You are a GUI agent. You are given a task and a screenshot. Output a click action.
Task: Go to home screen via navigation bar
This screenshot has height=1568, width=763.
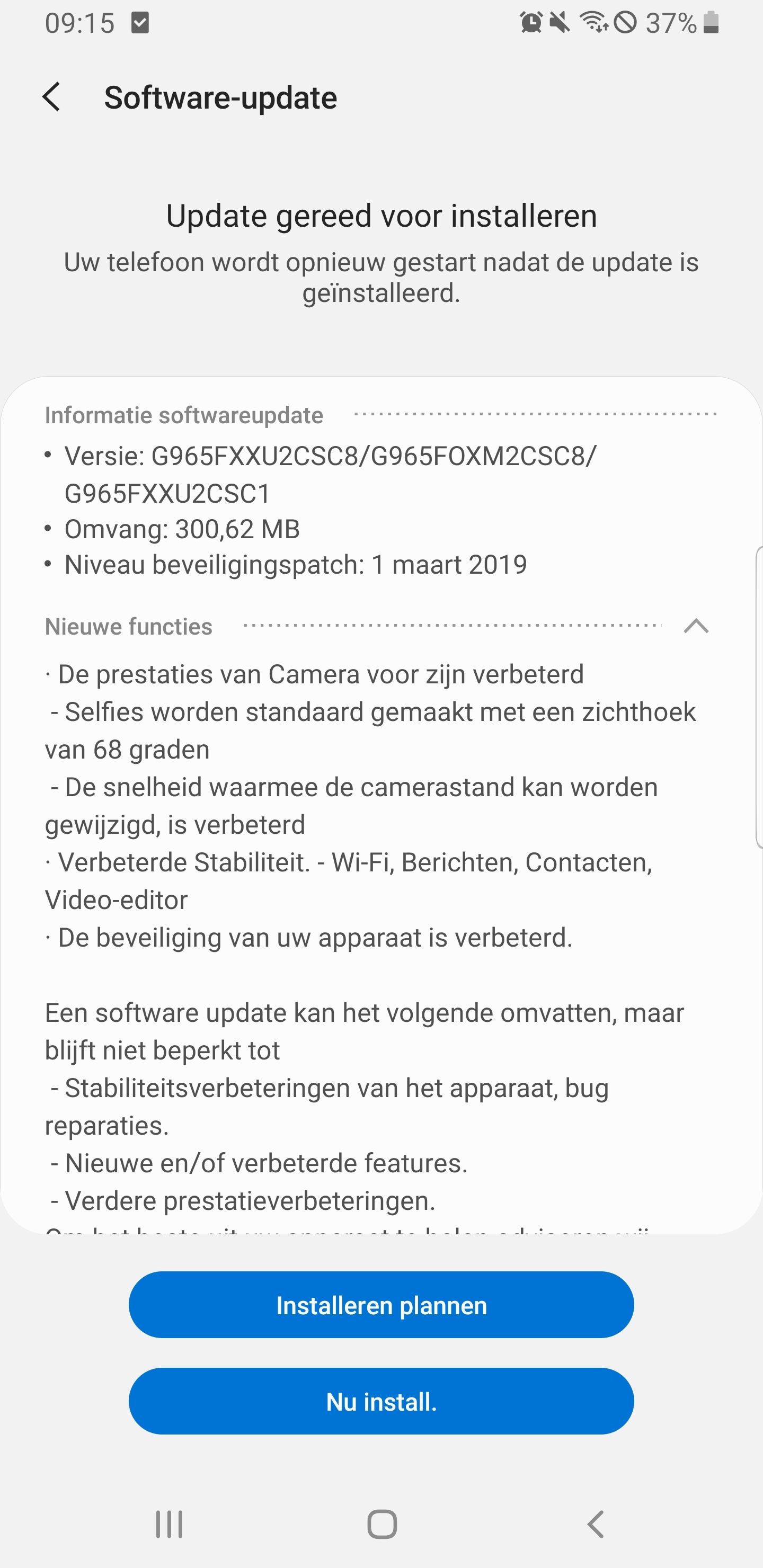[x=382, y=1524]
